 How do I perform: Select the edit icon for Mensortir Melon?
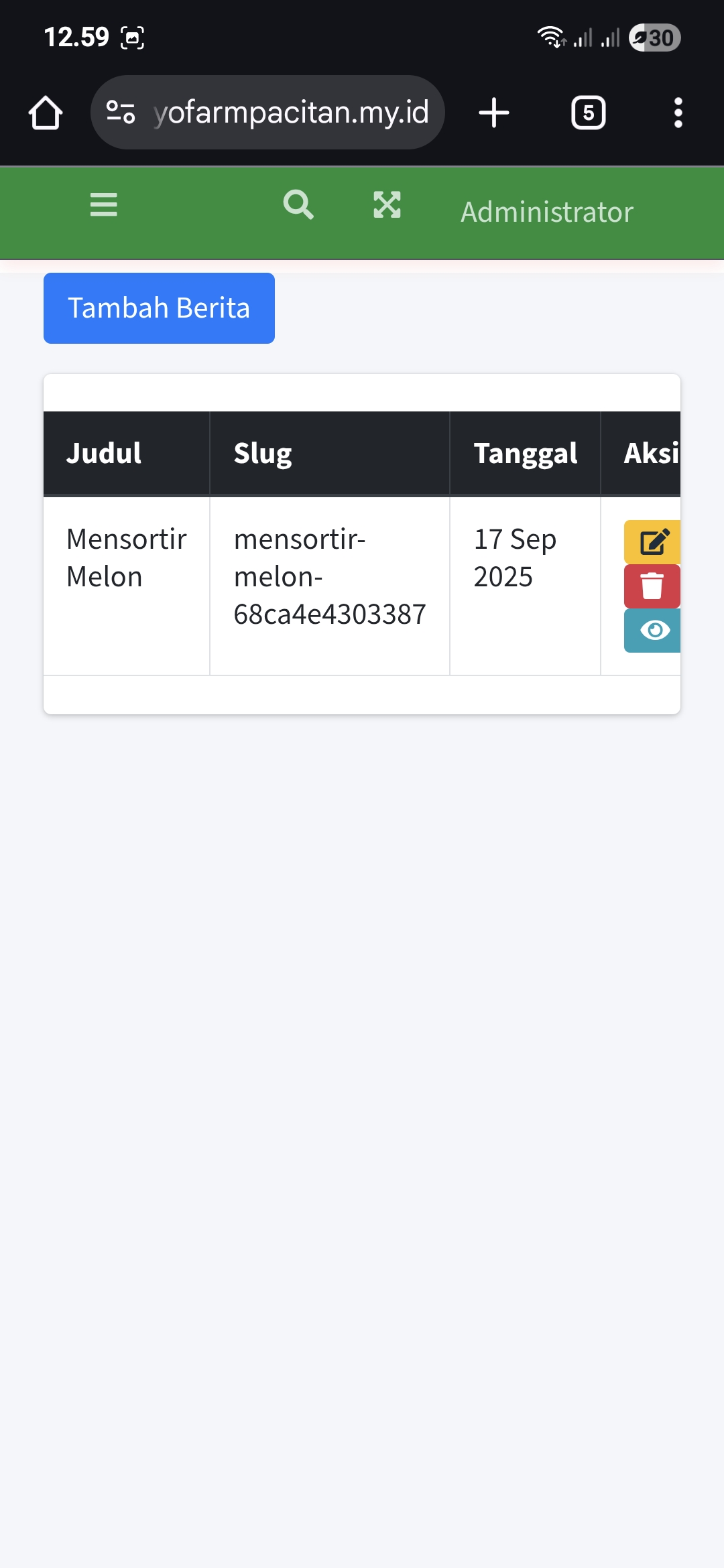point(654,543)
